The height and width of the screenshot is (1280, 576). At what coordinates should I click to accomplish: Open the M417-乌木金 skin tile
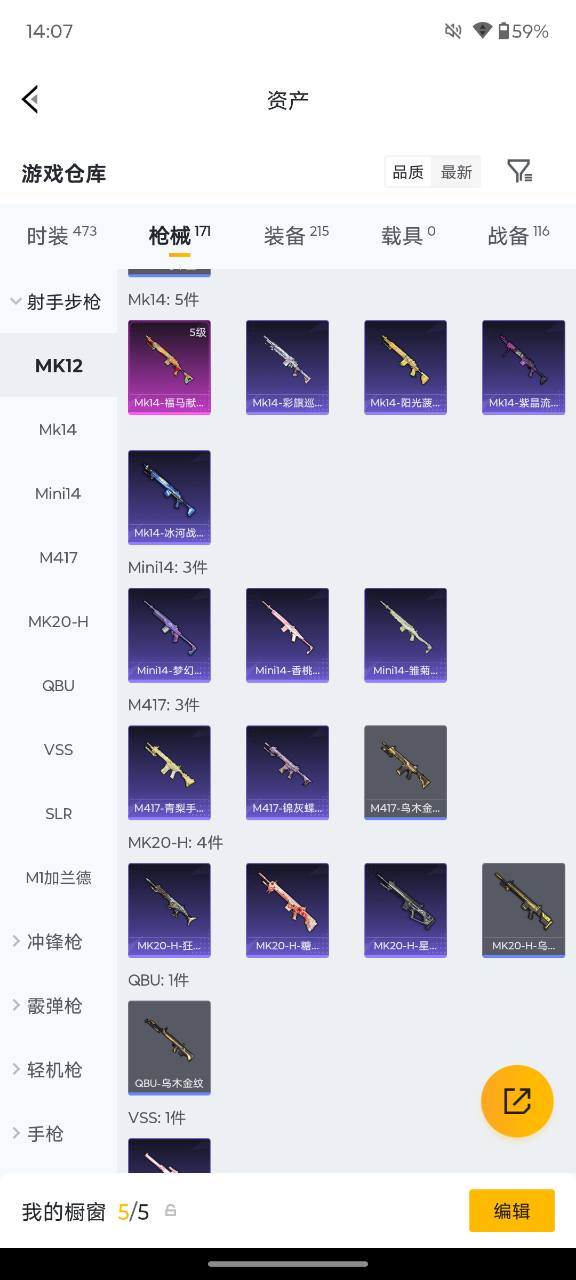coord(405,772)
